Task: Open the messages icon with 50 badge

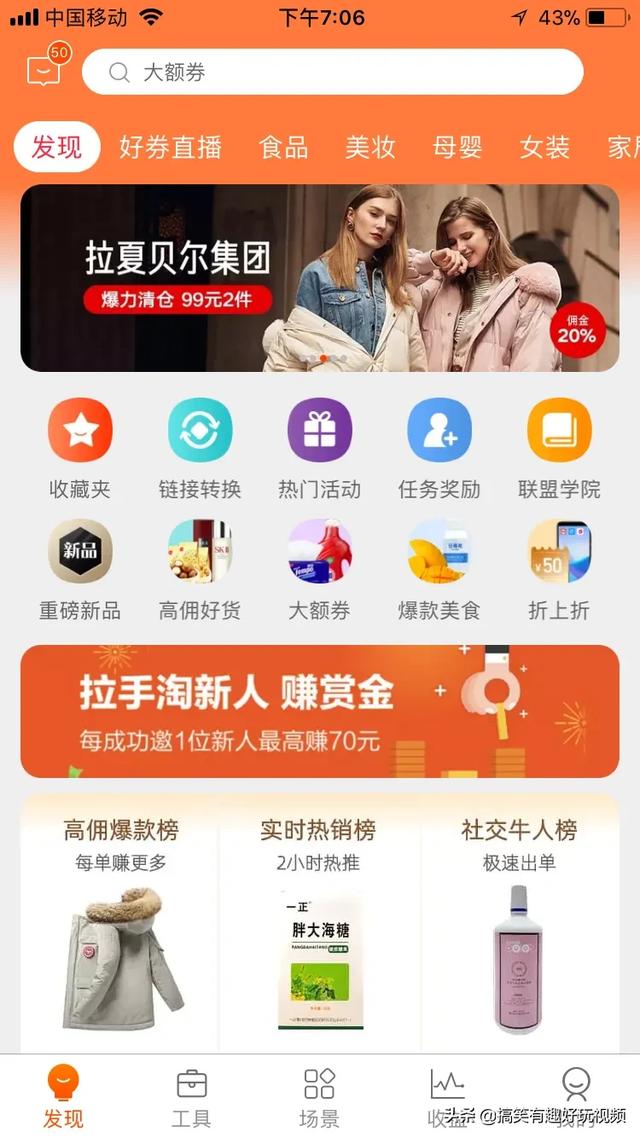Action: tap(43, 70)
